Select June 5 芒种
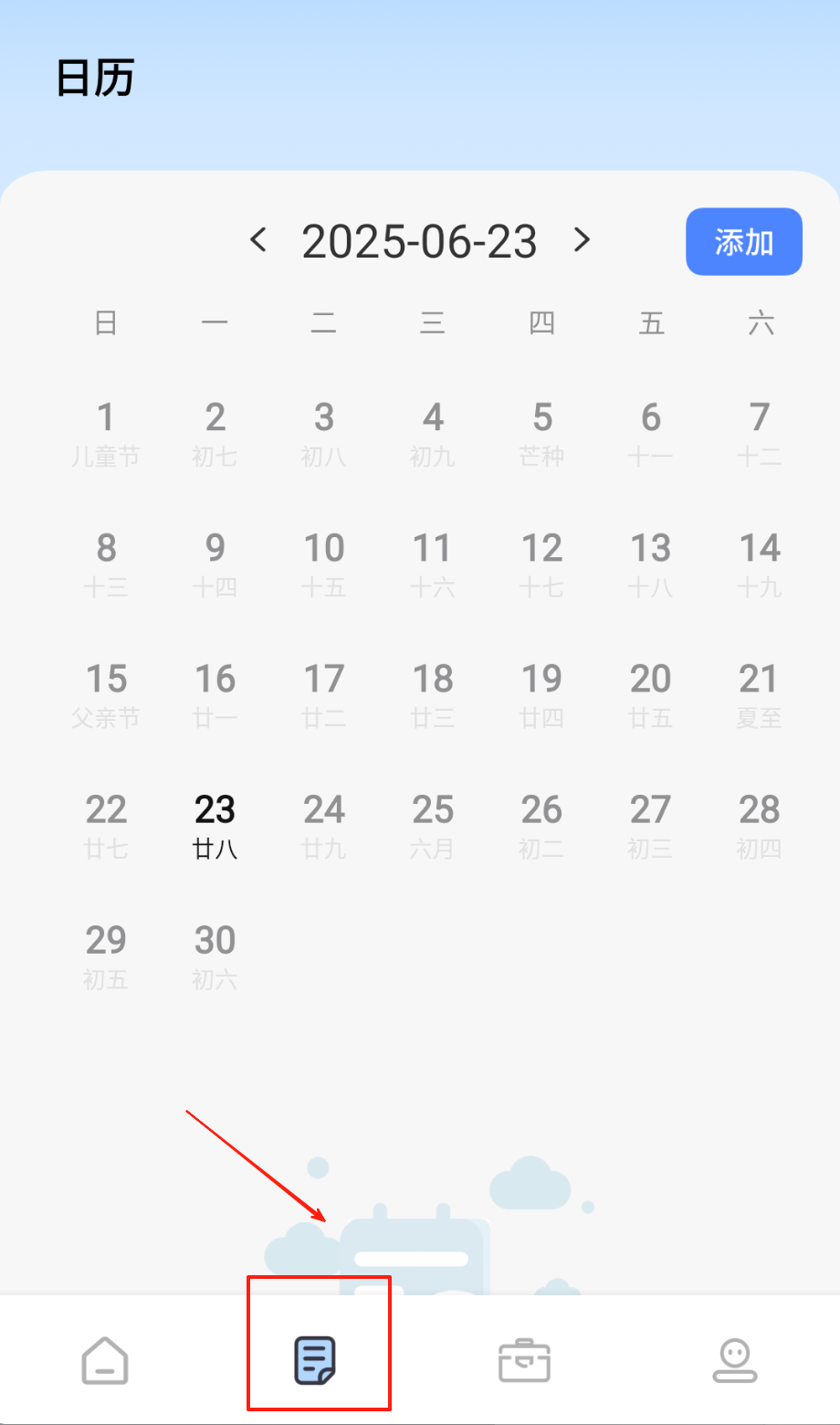840x1425 pixels. point(542,433)
